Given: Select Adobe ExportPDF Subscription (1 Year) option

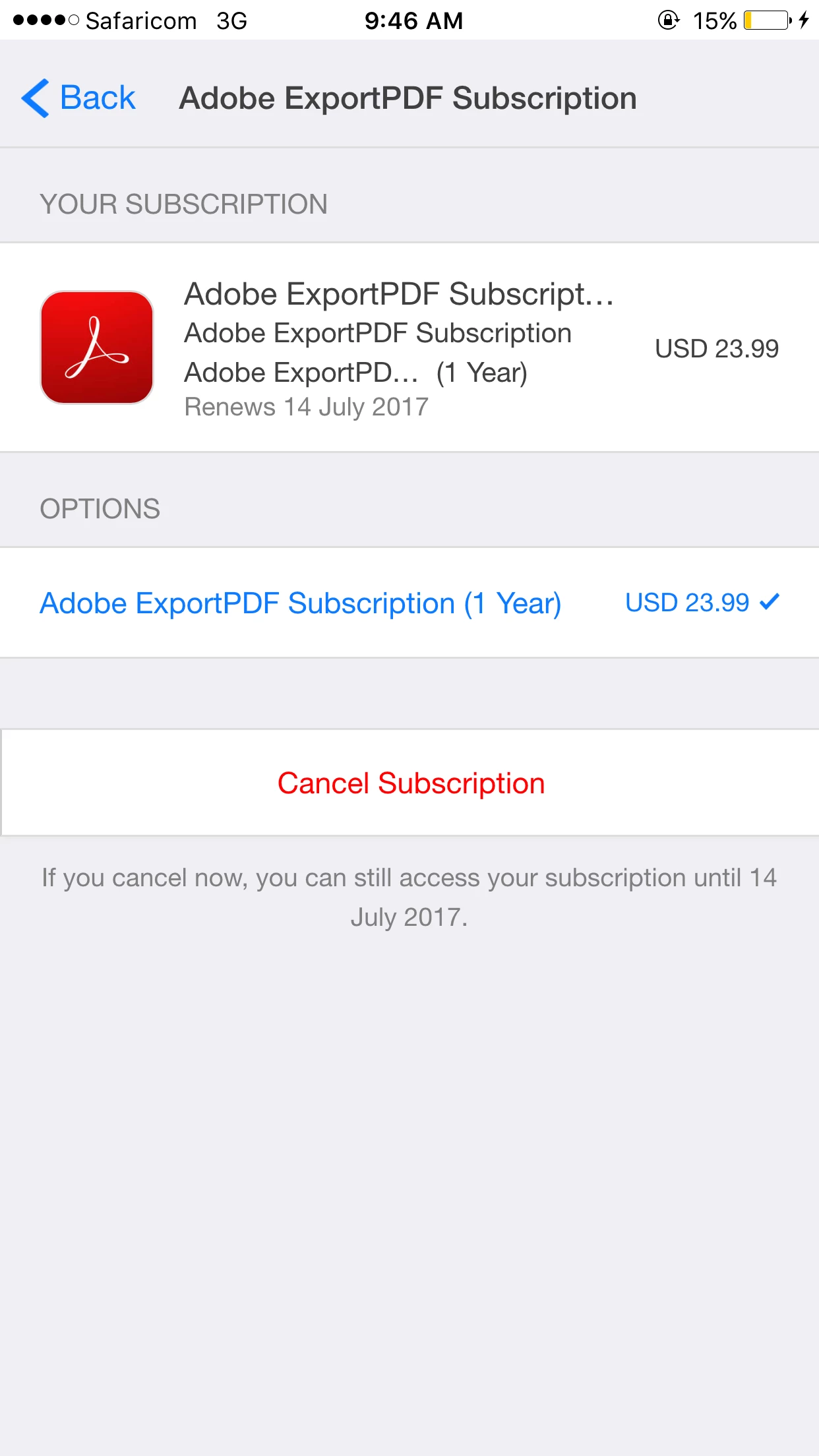Looking at the screenshot, I should tap(301, 603).
